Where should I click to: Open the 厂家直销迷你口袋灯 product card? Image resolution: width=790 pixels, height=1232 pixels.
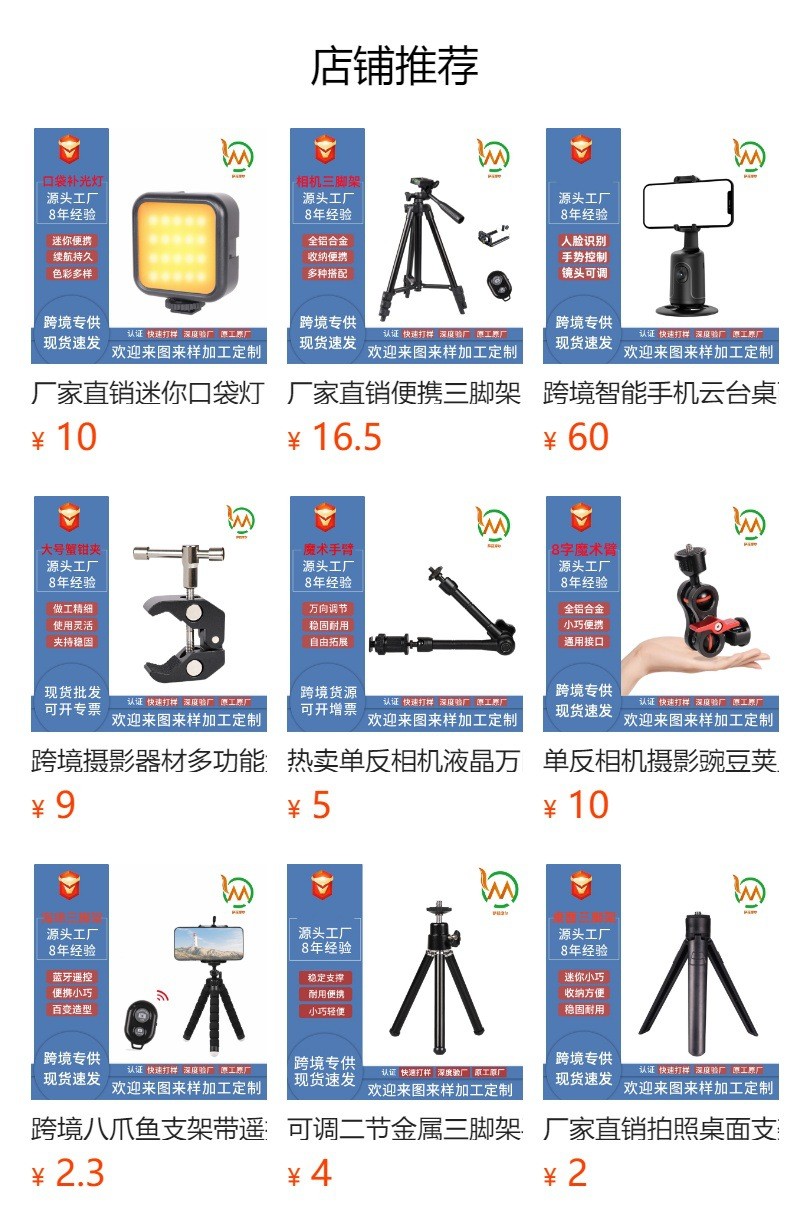click(x=149, y=246)
